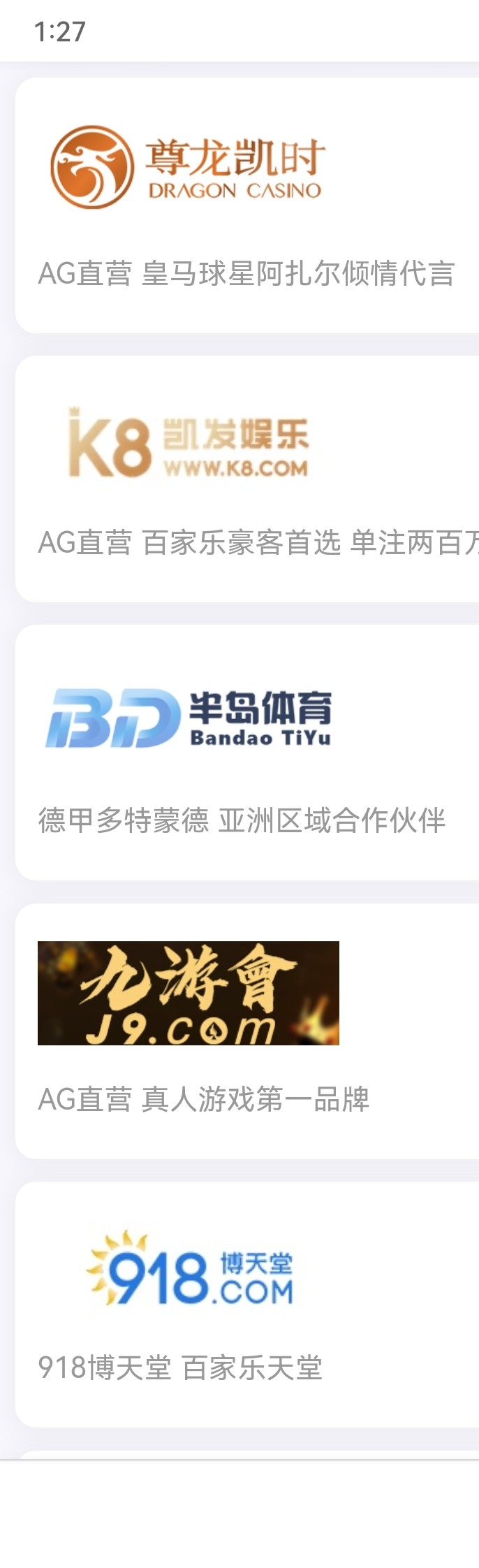Select the 半岛体育 Bandao TiYu card

click(247, 753)
